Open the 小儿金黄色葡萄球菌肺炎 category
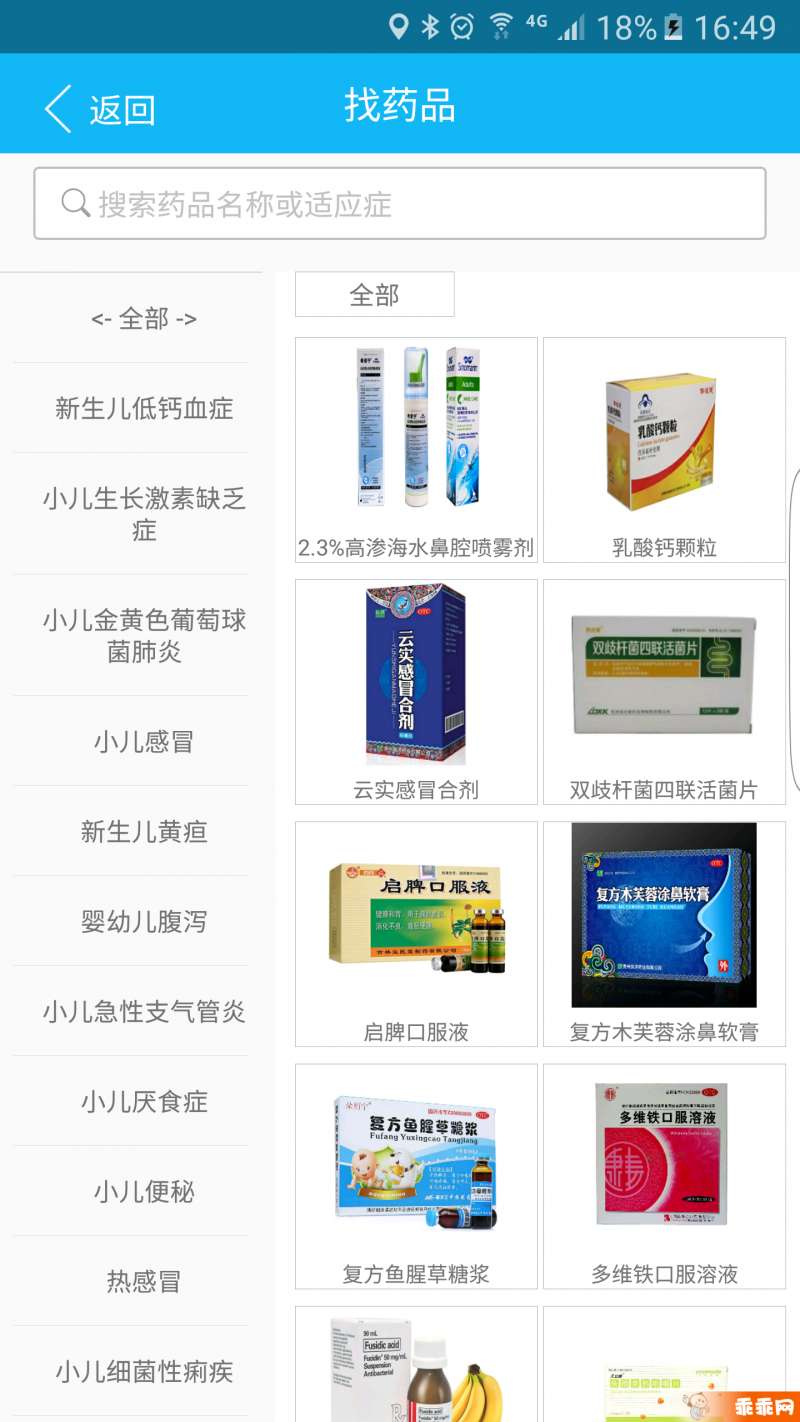The image size is (800, 1422). coord(144,636)
